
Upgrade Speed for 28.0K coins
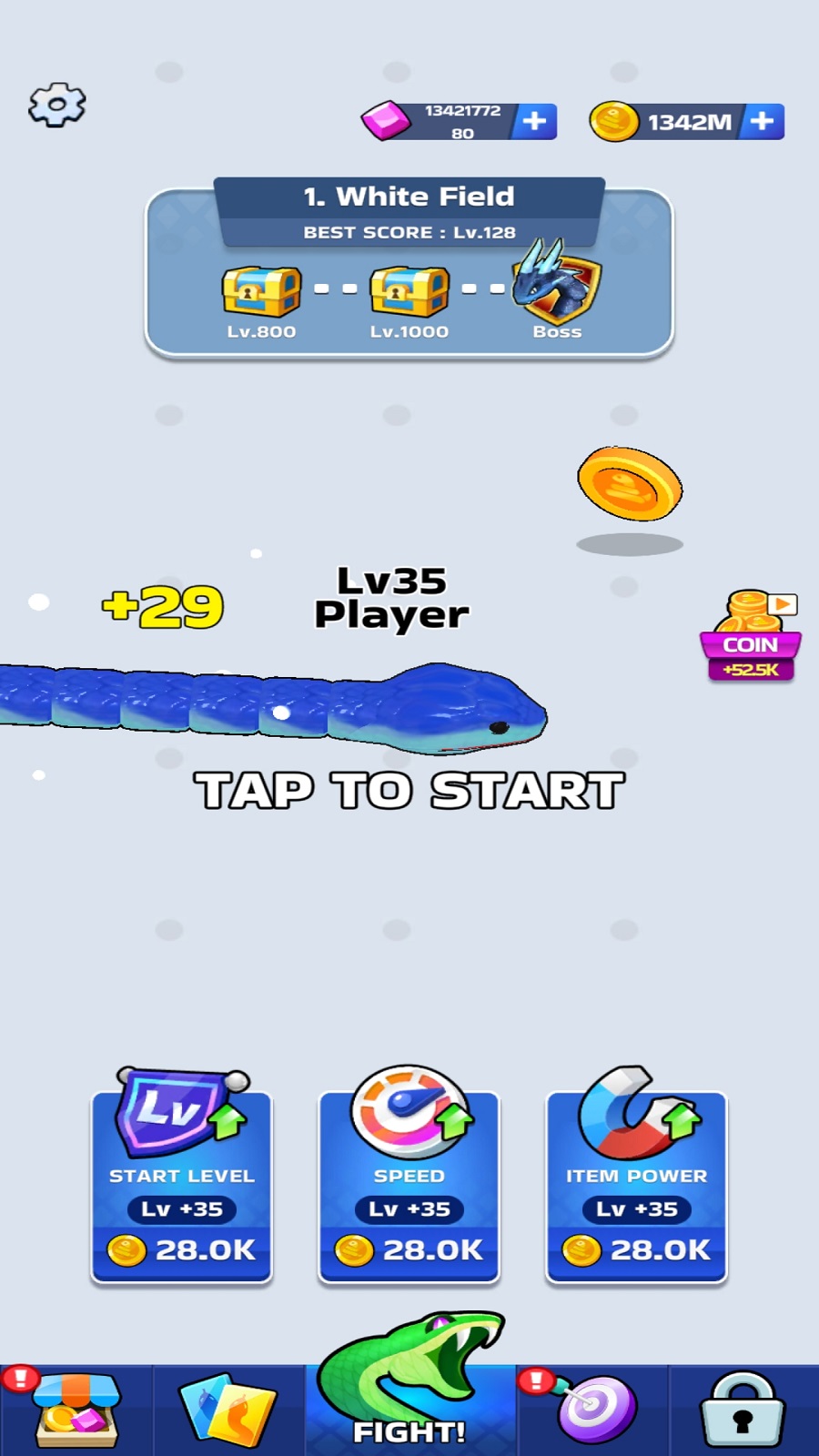(409, 1176)
